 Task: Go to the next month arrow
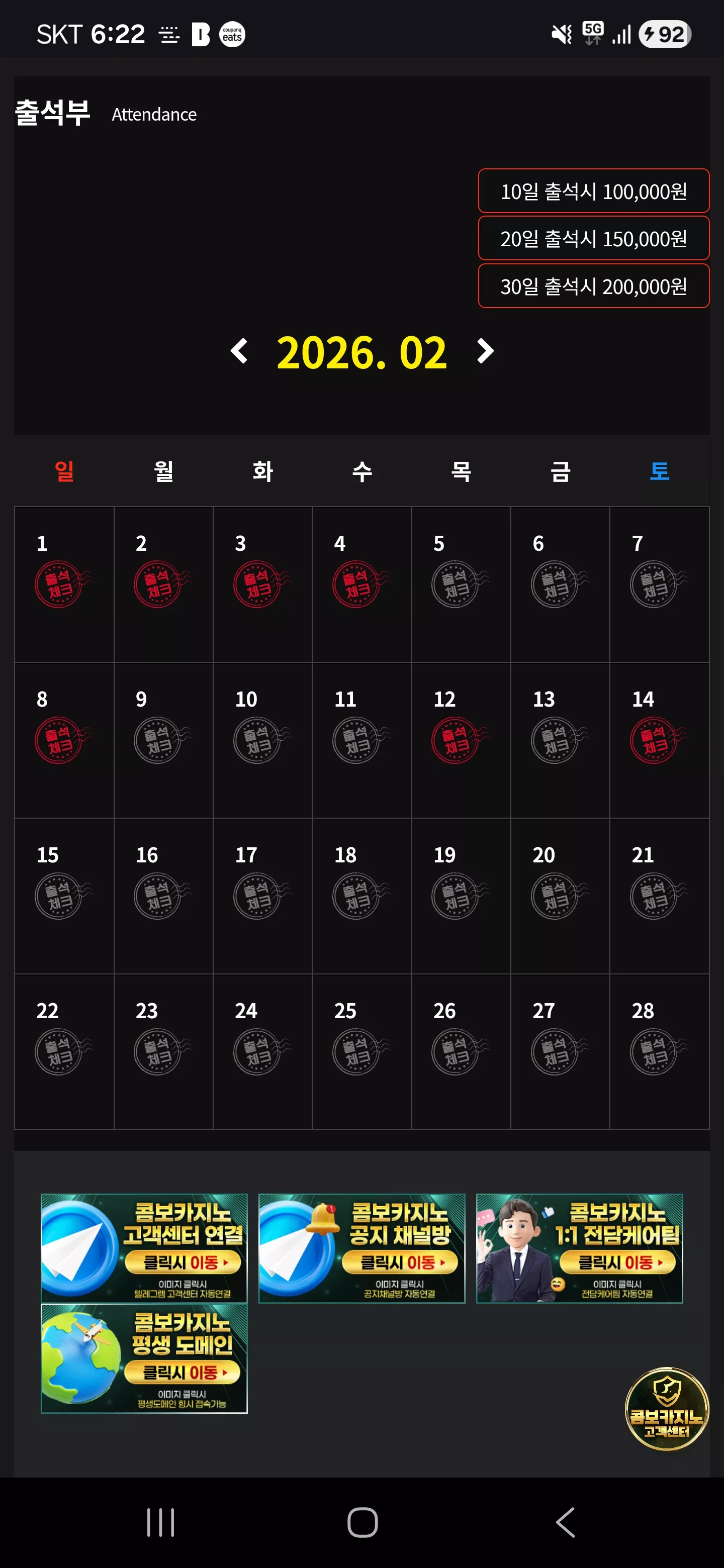click(x=485, y=351)
